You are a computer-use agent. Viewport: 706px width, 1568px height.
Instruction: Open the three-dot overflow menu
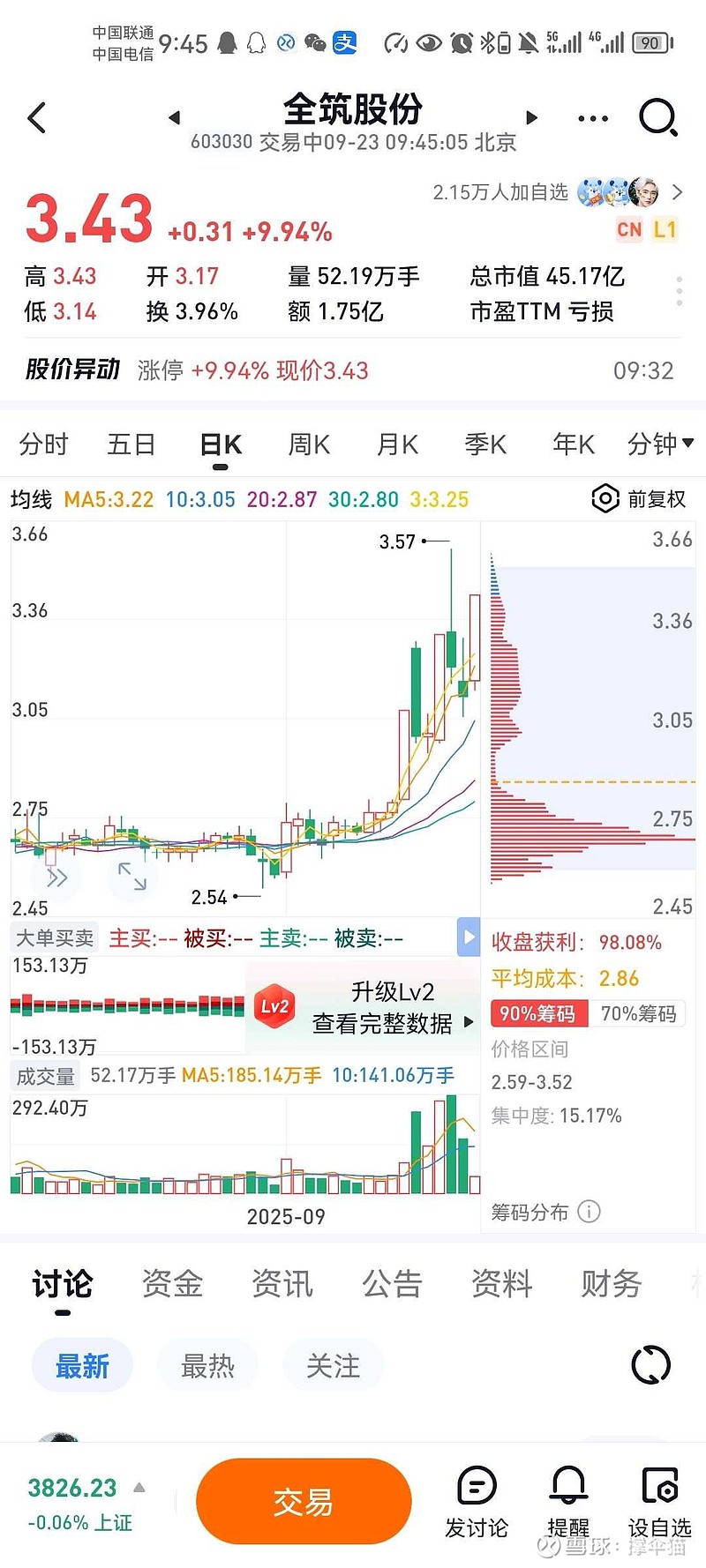point(592,118)
